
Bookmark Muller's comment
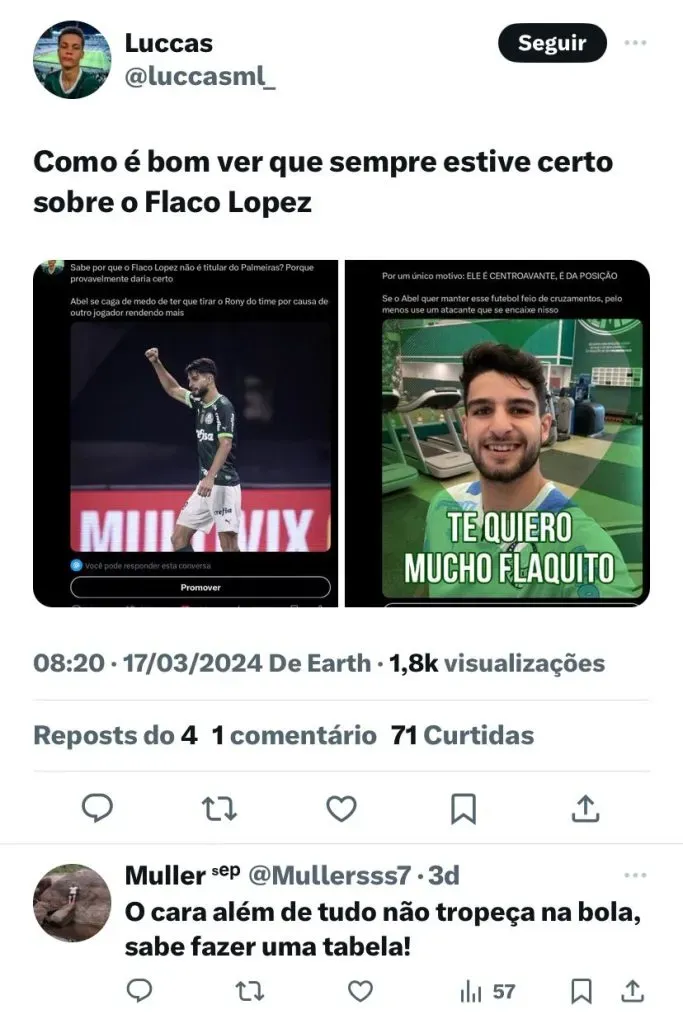[581, 991]
